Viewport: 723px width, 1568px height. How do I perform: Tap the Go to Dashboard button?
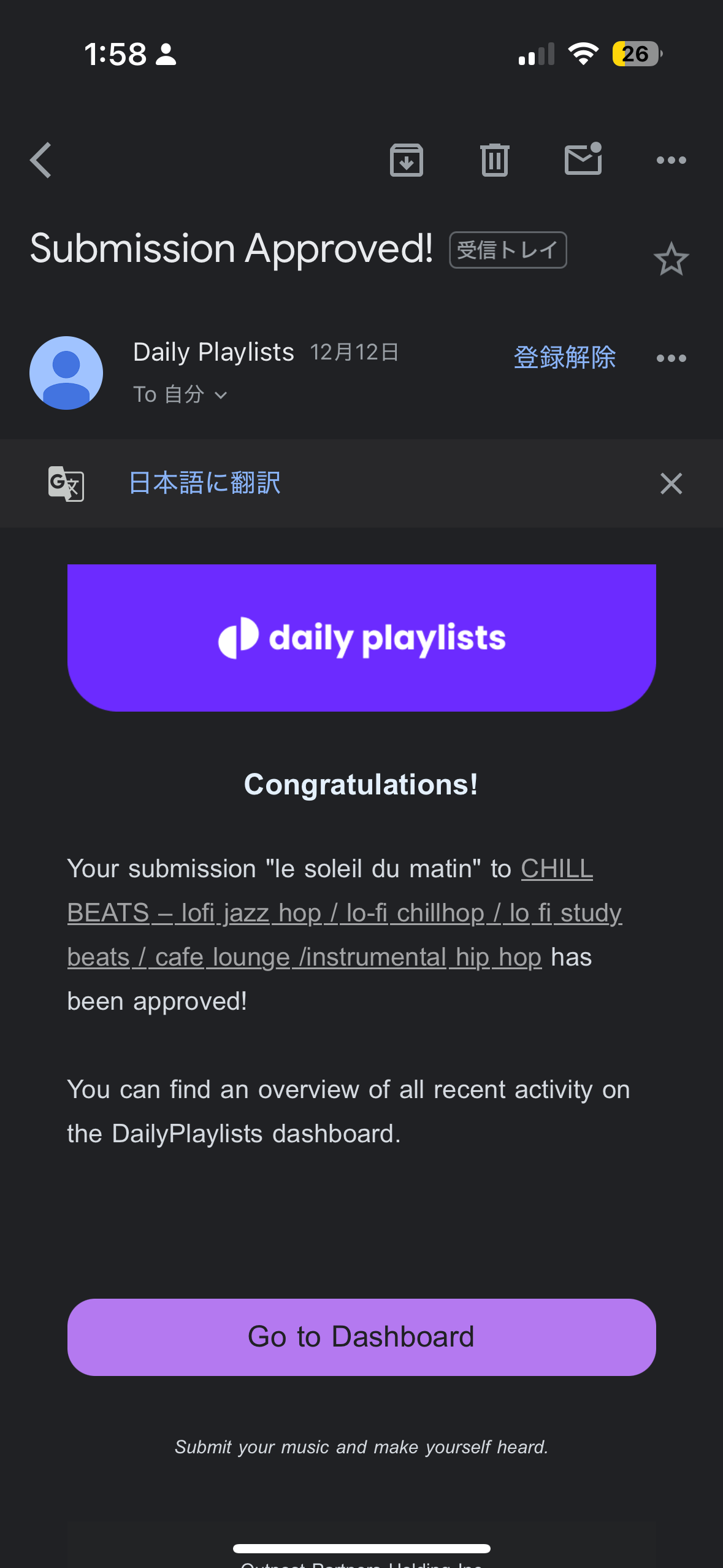point(361,1337)
